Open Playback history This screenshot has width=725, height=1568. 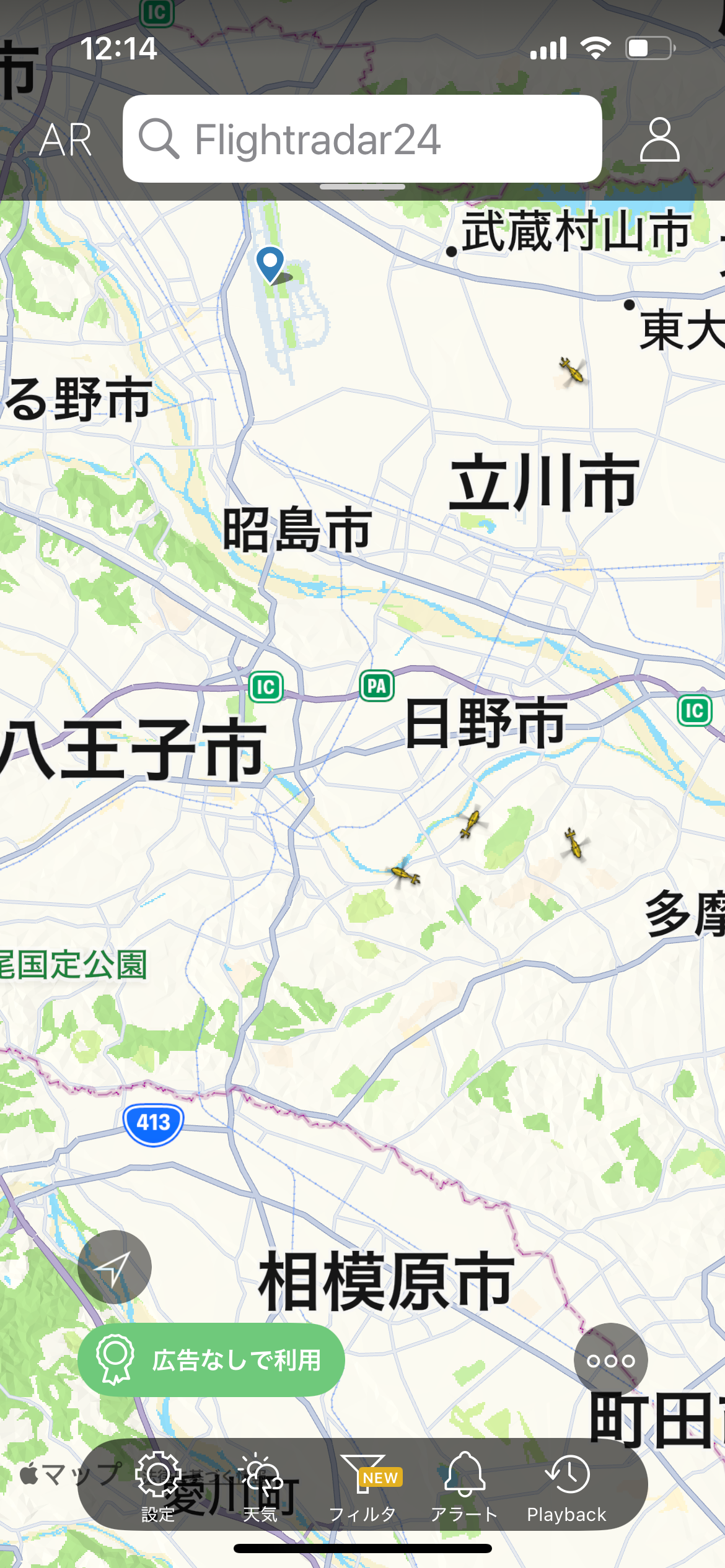click(566, 1486)
